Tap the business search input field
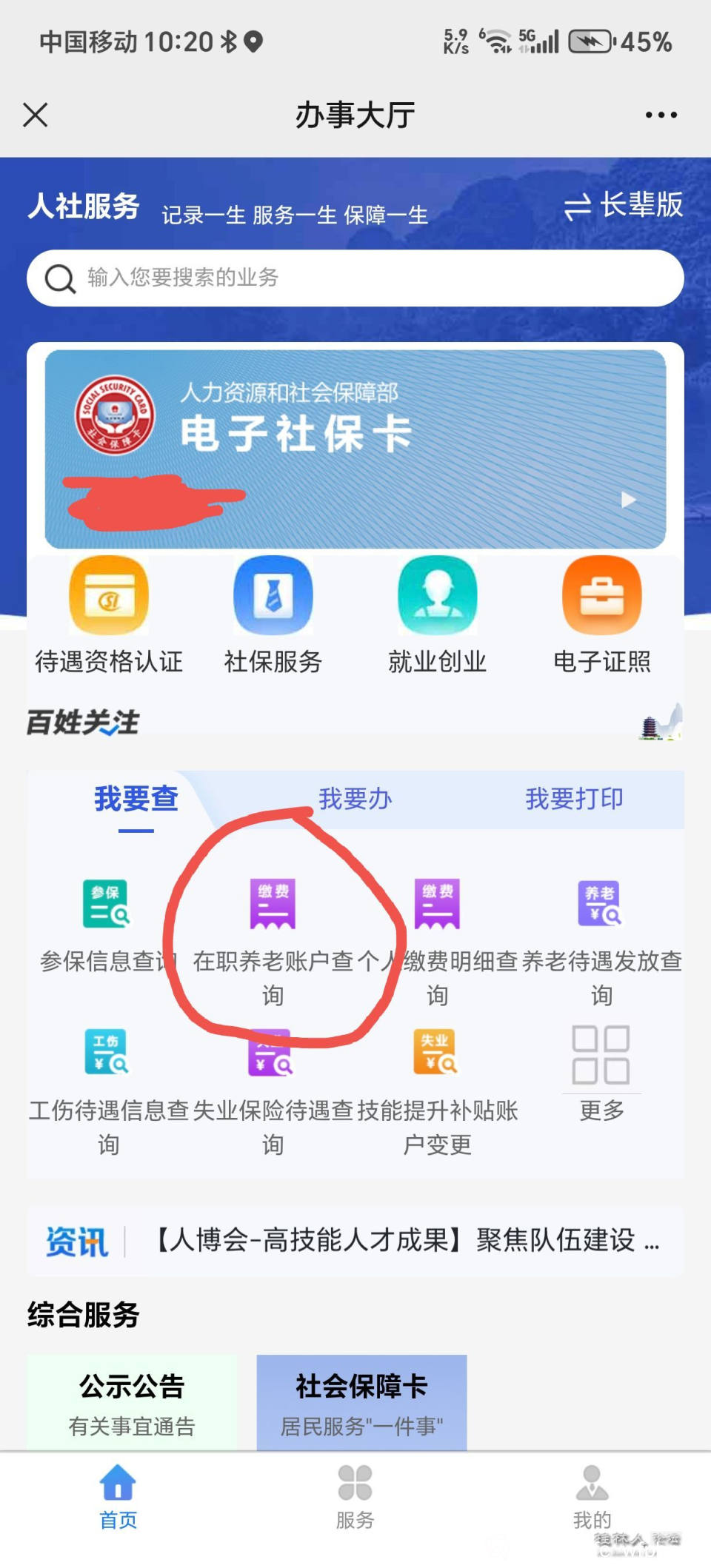 [355, 278]
